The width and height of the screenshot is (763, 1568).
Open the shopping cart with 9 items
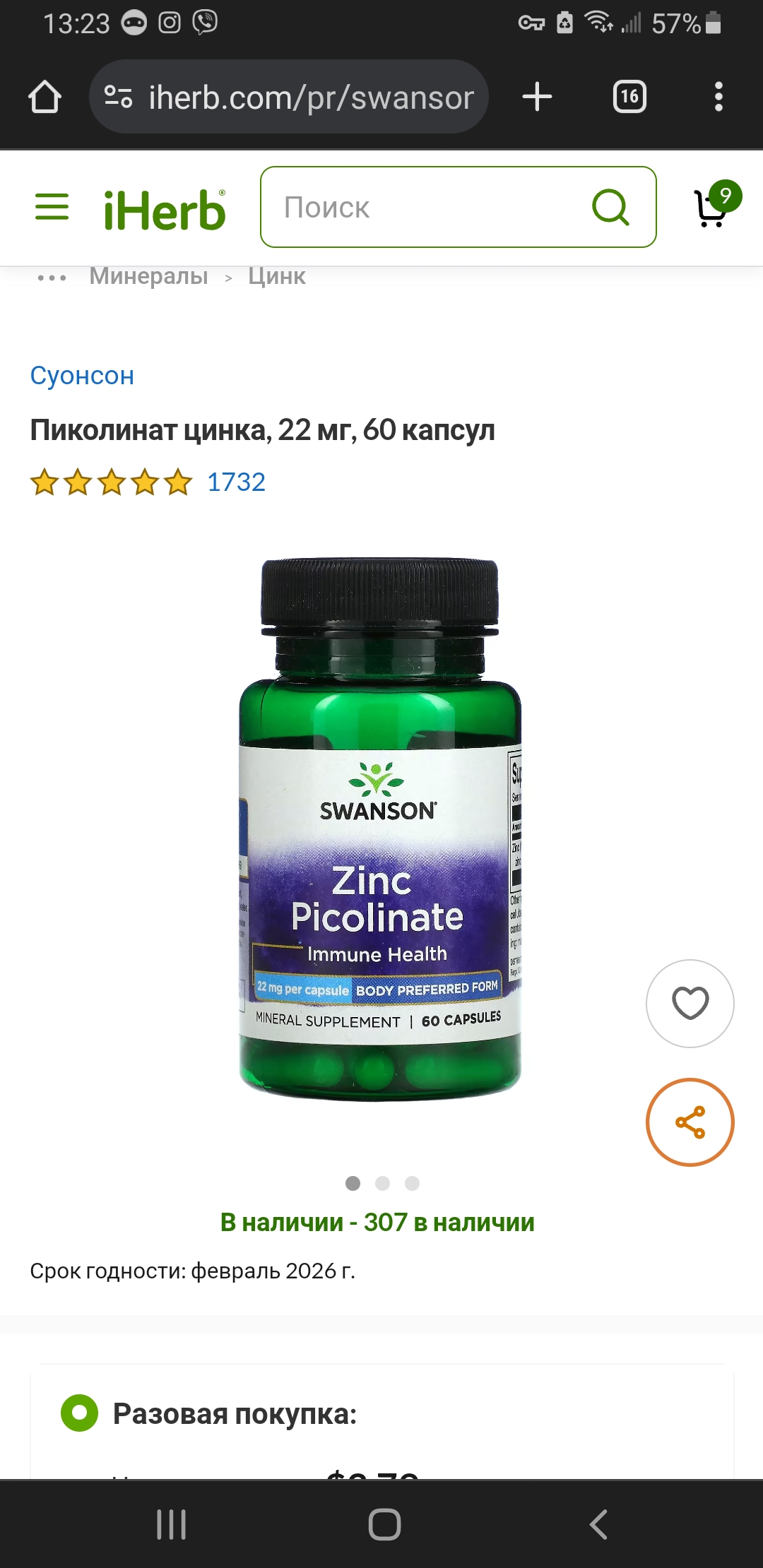pyautogui.click(x=712, y=207)
